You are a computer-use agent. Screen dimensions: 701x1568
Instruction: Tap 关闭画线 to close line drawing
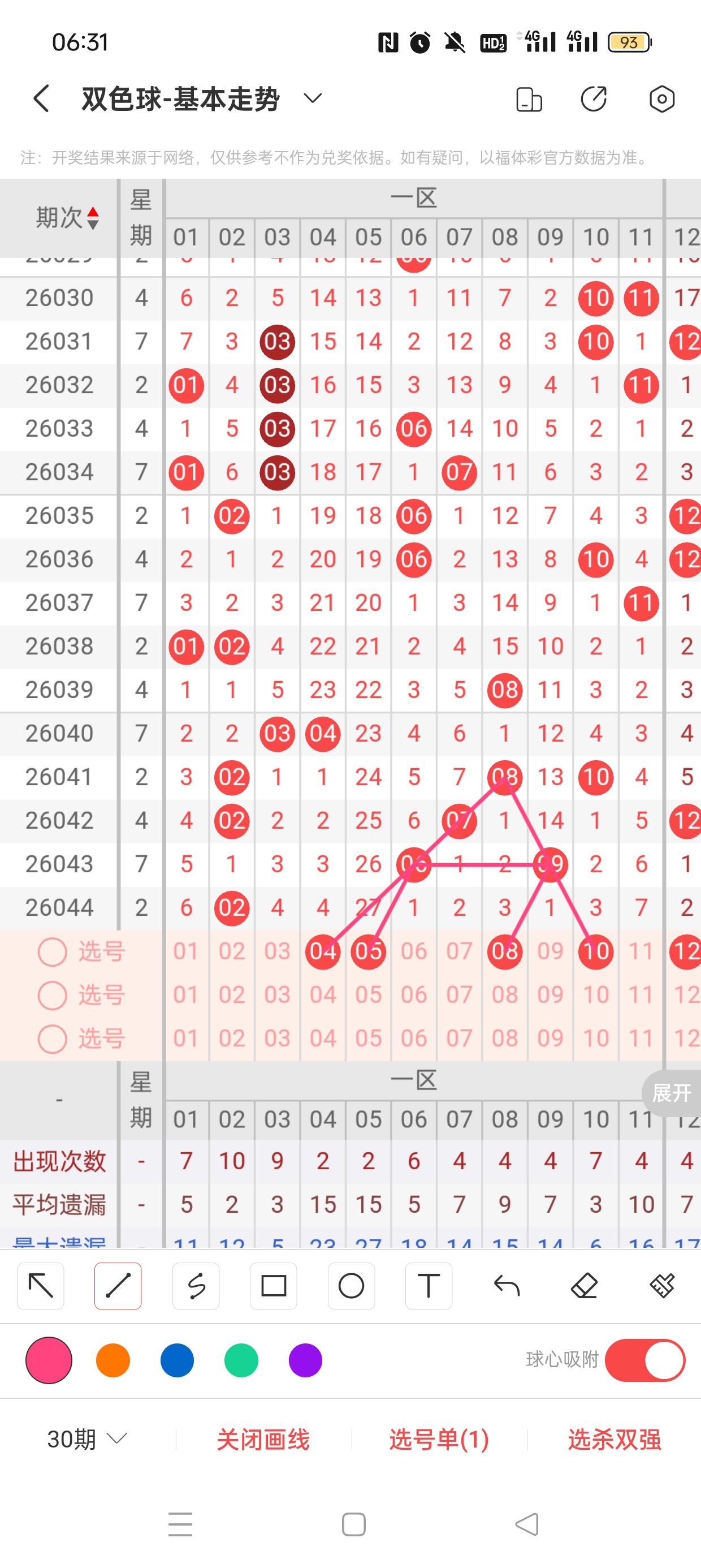tap(263, 1439)
